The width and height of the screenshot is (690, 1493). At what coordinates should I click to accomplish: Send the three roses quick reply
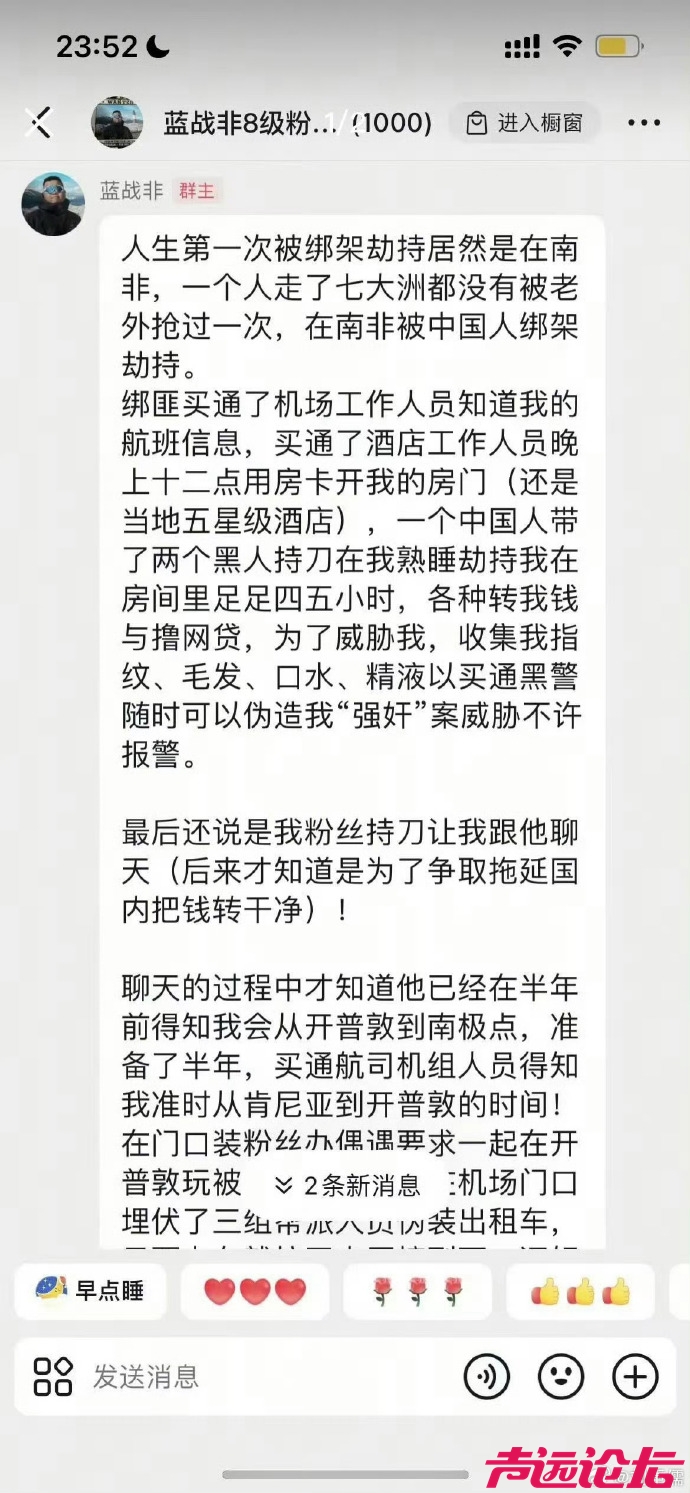(418, 1291)
